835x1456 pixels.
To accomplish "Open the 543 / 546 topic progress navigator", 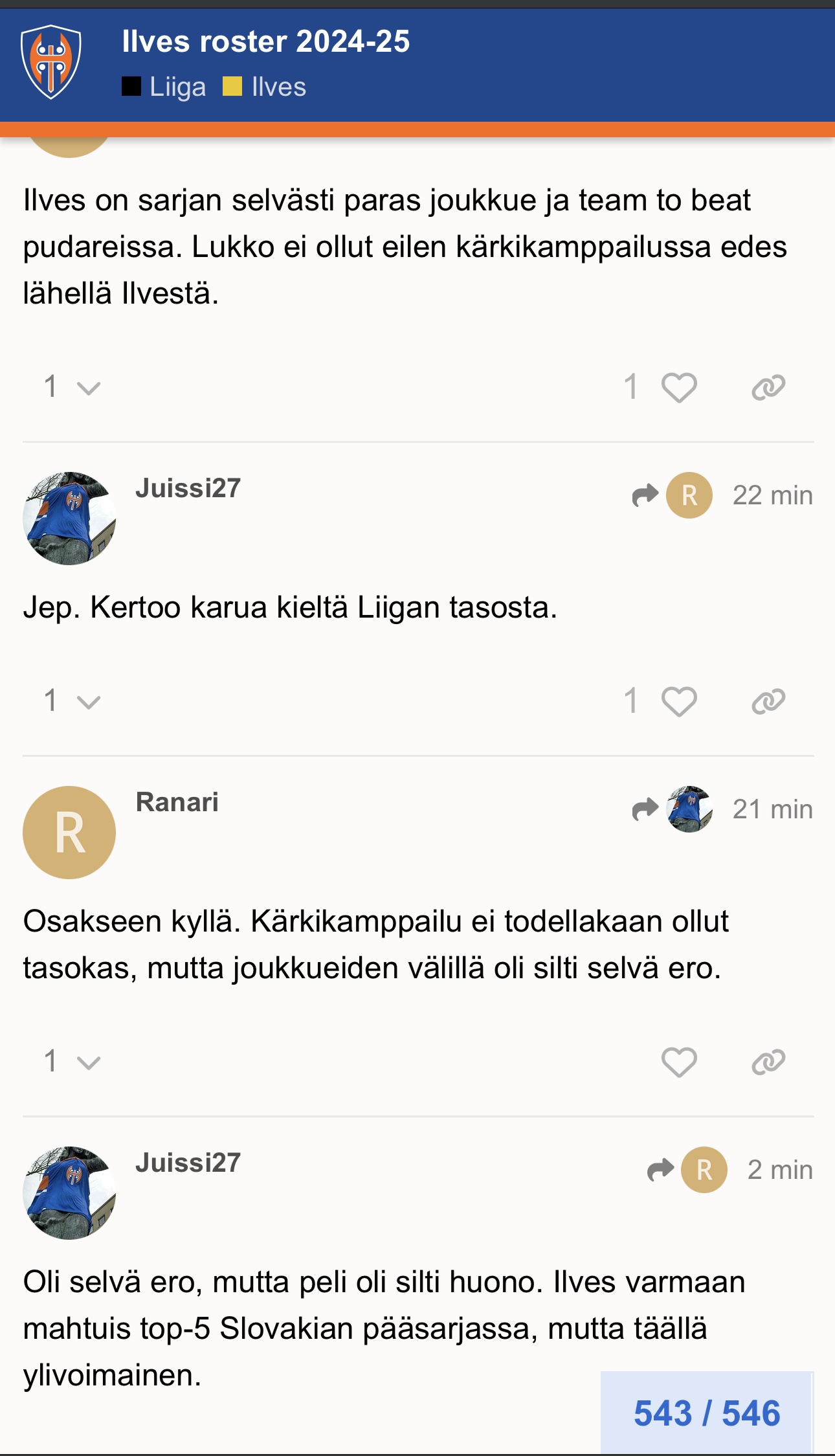I will click(x=706, y=1413).
